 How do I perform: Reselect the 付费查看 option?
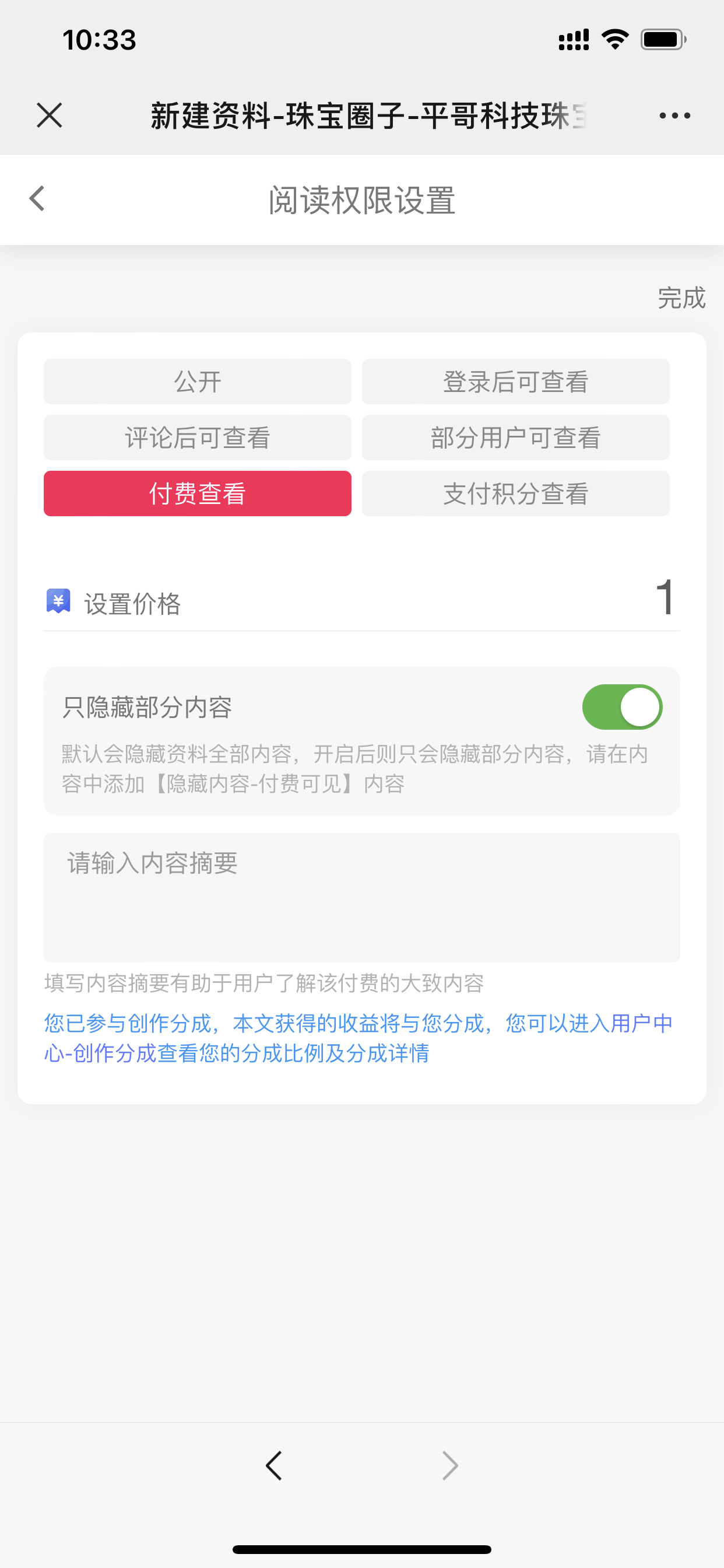click(196, 494)
